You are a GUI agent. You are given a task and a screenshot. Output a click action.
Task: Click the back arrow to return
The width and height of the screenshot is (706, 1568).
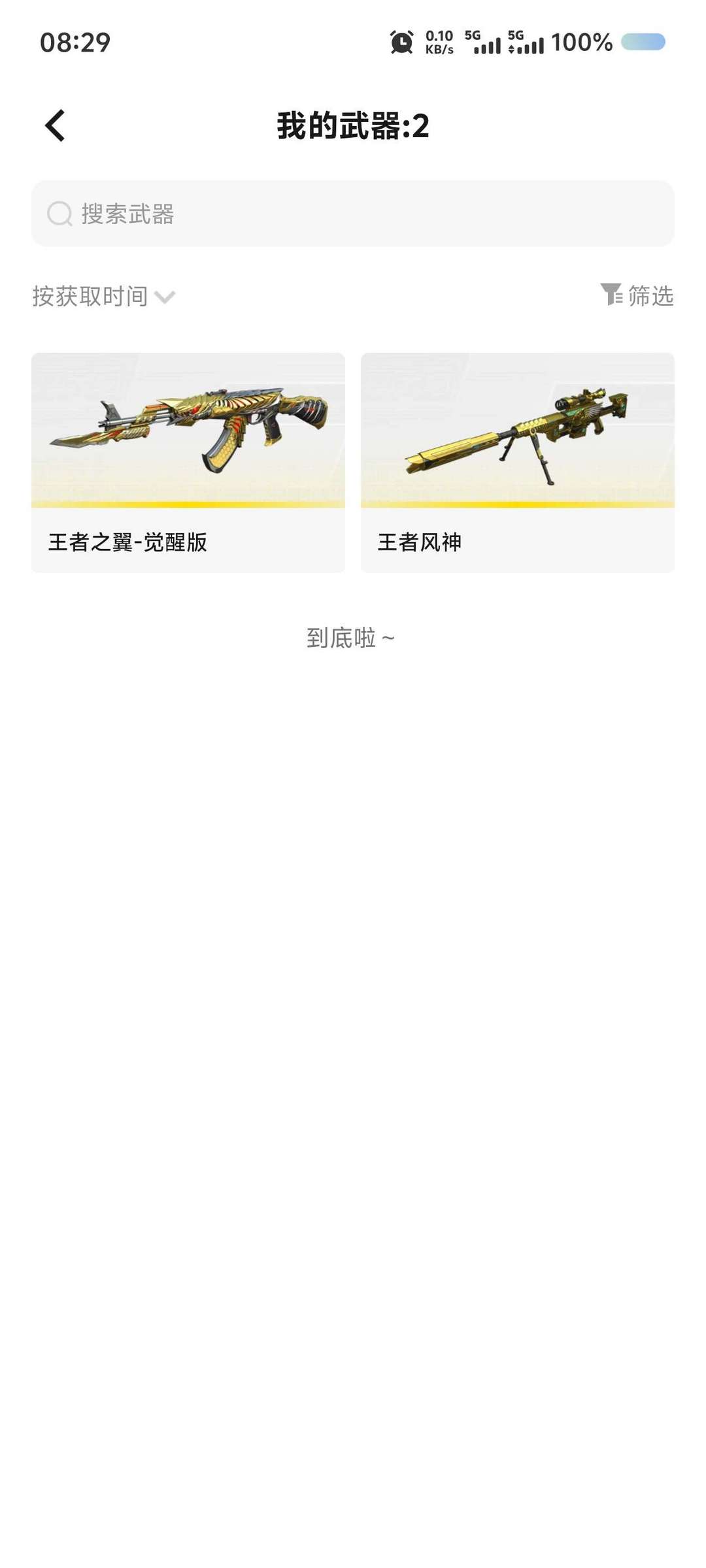tap(55, 127)
